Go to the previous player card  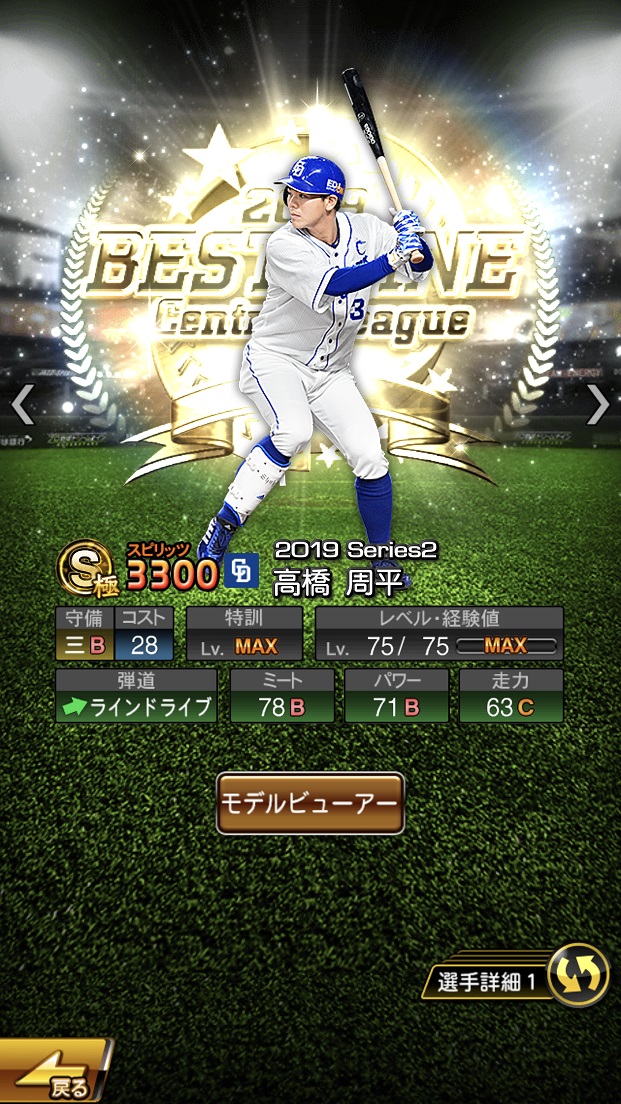(x=22, y=404)
